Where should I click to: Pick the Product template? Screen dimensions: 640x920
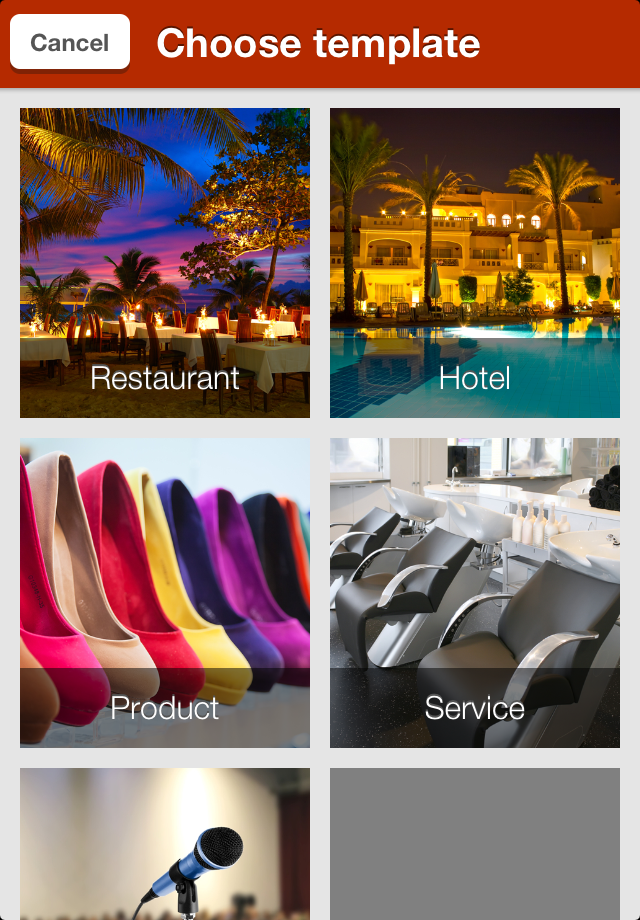[165, 593]
